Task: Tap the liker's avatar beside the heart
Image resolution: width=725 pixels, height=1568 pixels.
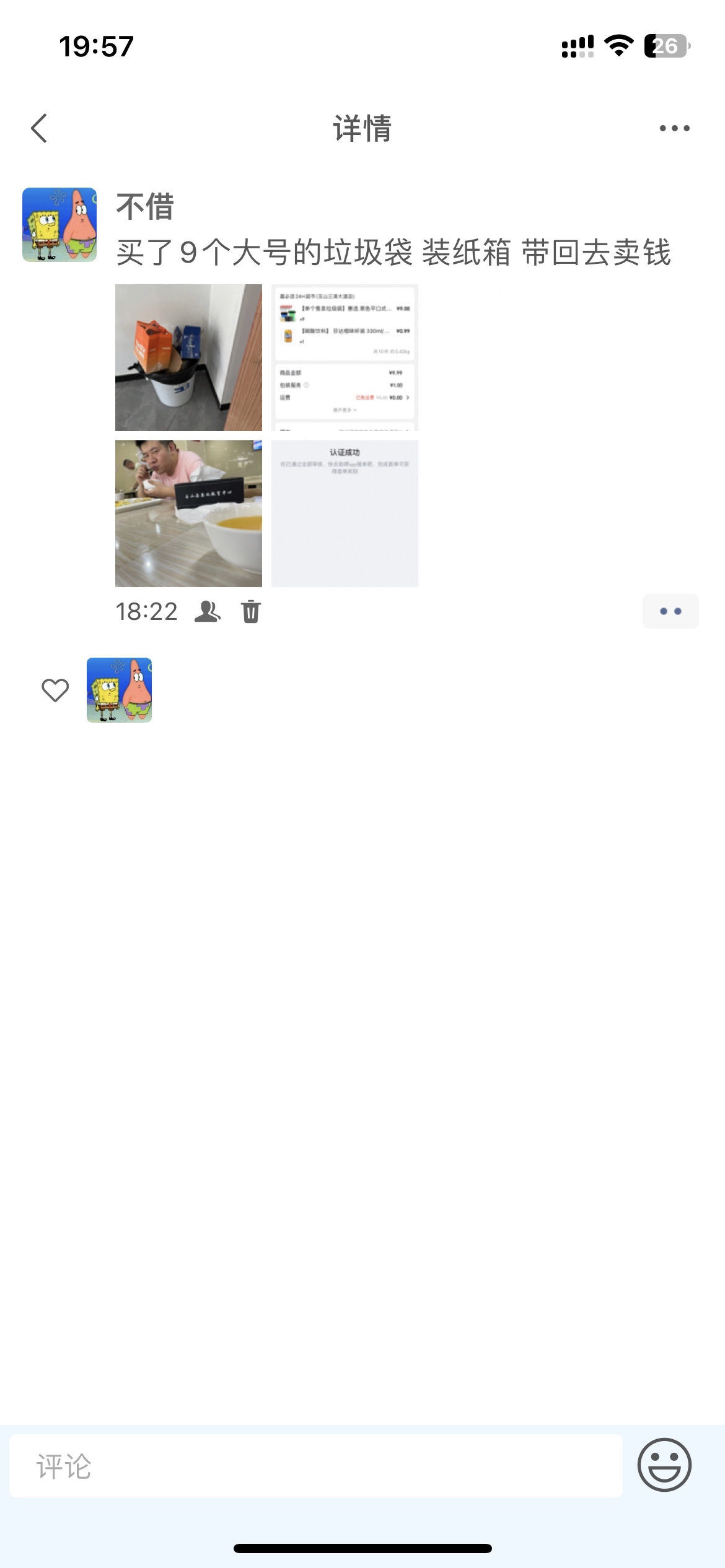Action: 119,690
